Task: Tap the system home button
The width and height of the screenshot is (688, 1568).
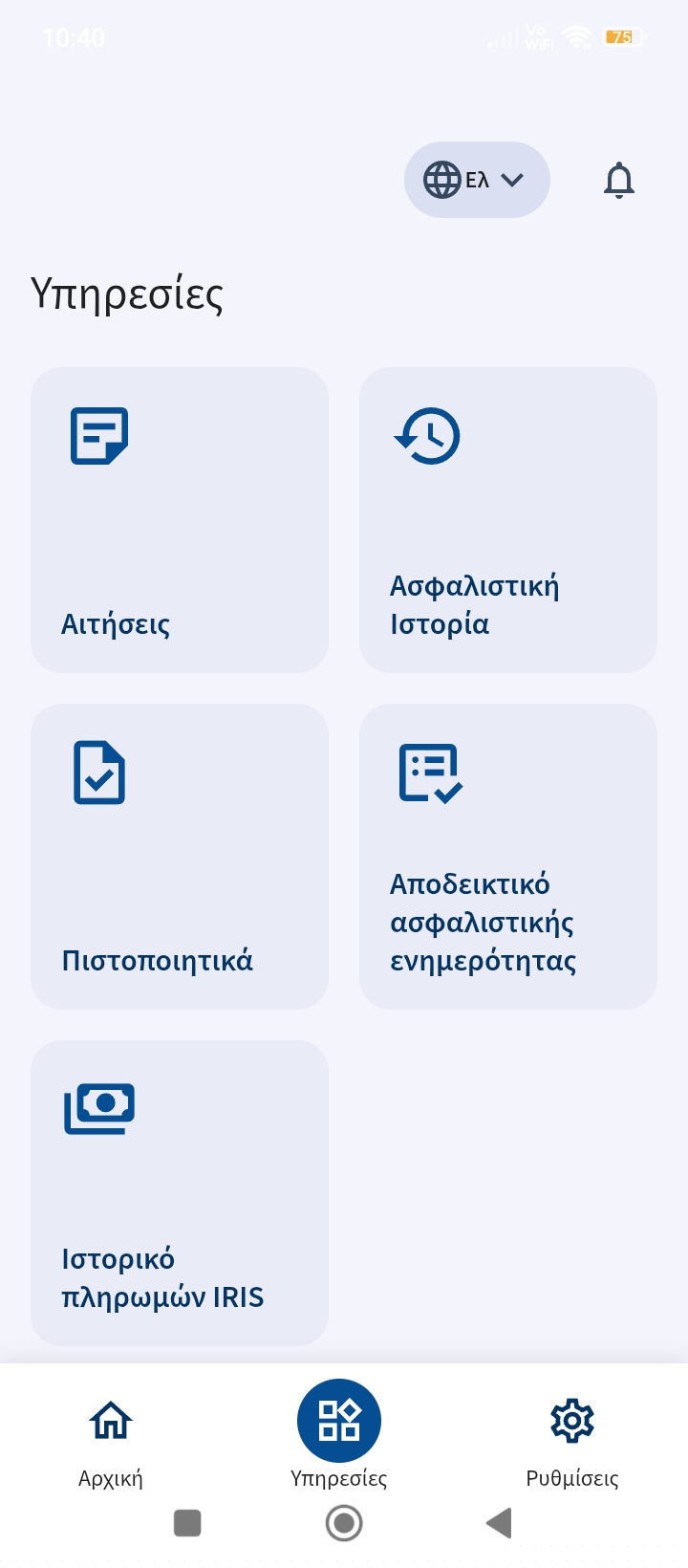Action: click(x=344, y=1523)
